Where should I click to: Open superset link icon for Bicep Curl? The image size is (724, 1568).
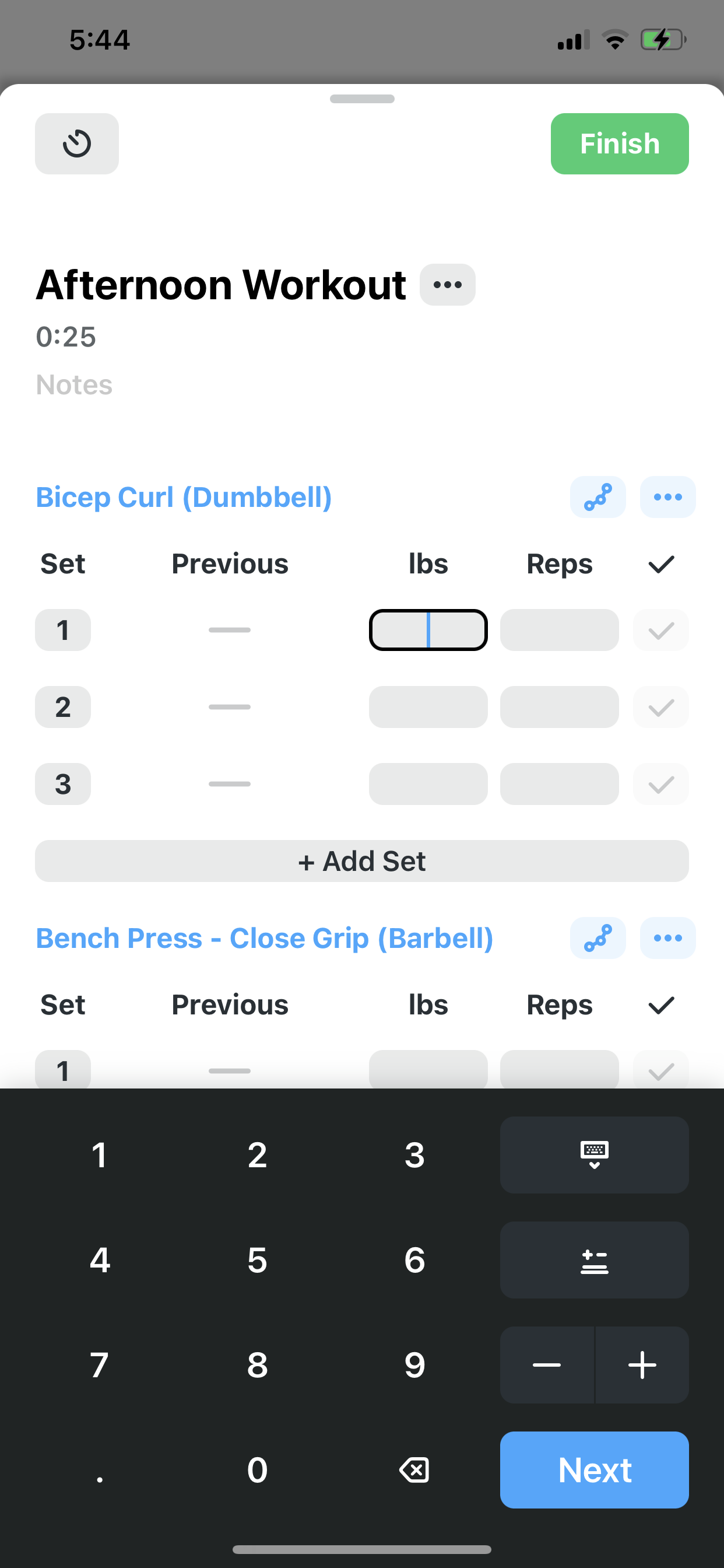[x=598, y=496]
